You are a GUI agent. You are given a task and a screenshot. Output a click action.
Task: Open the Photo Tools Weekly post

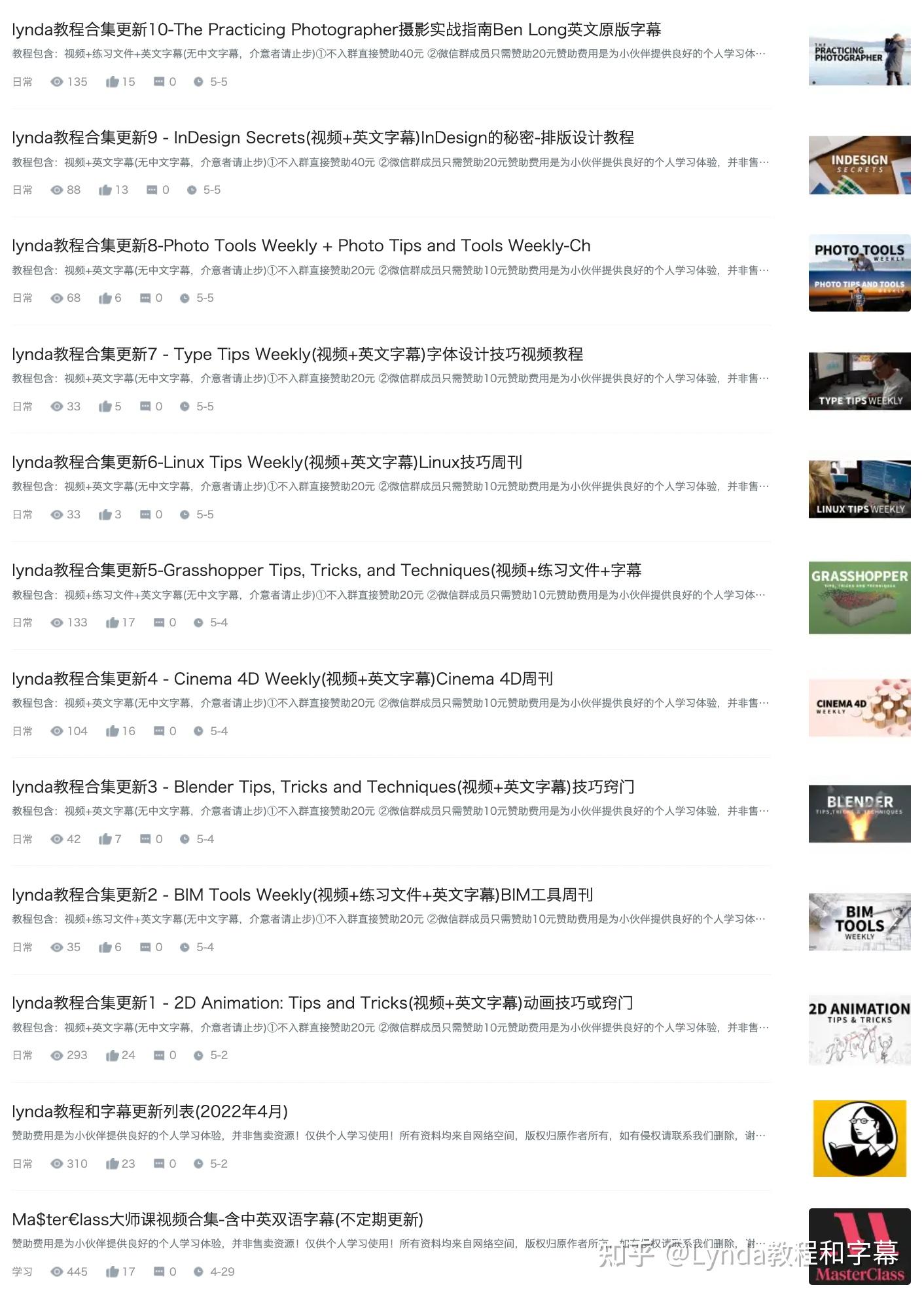tap(301, 246)
